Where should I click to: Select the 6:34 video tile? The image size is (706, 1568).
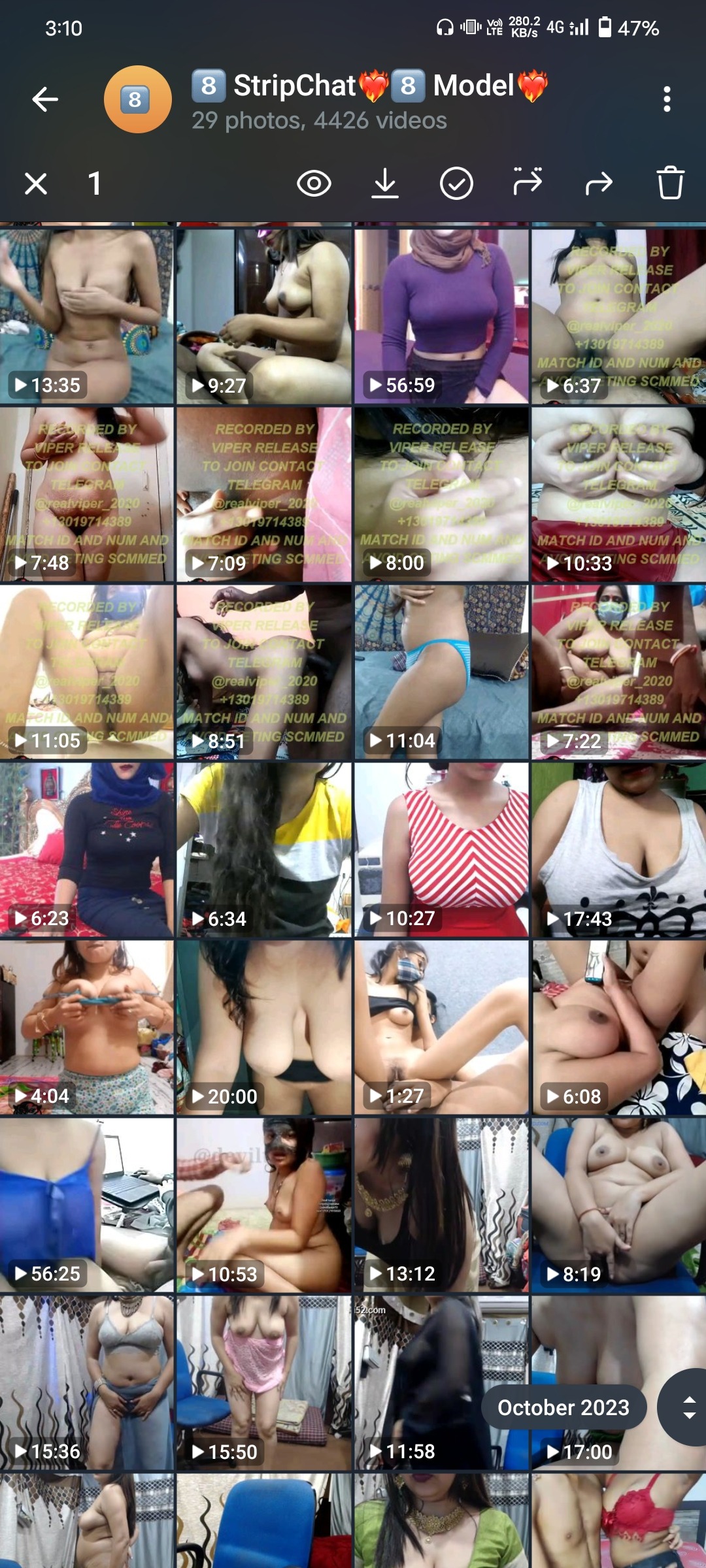tap(264, 849)
